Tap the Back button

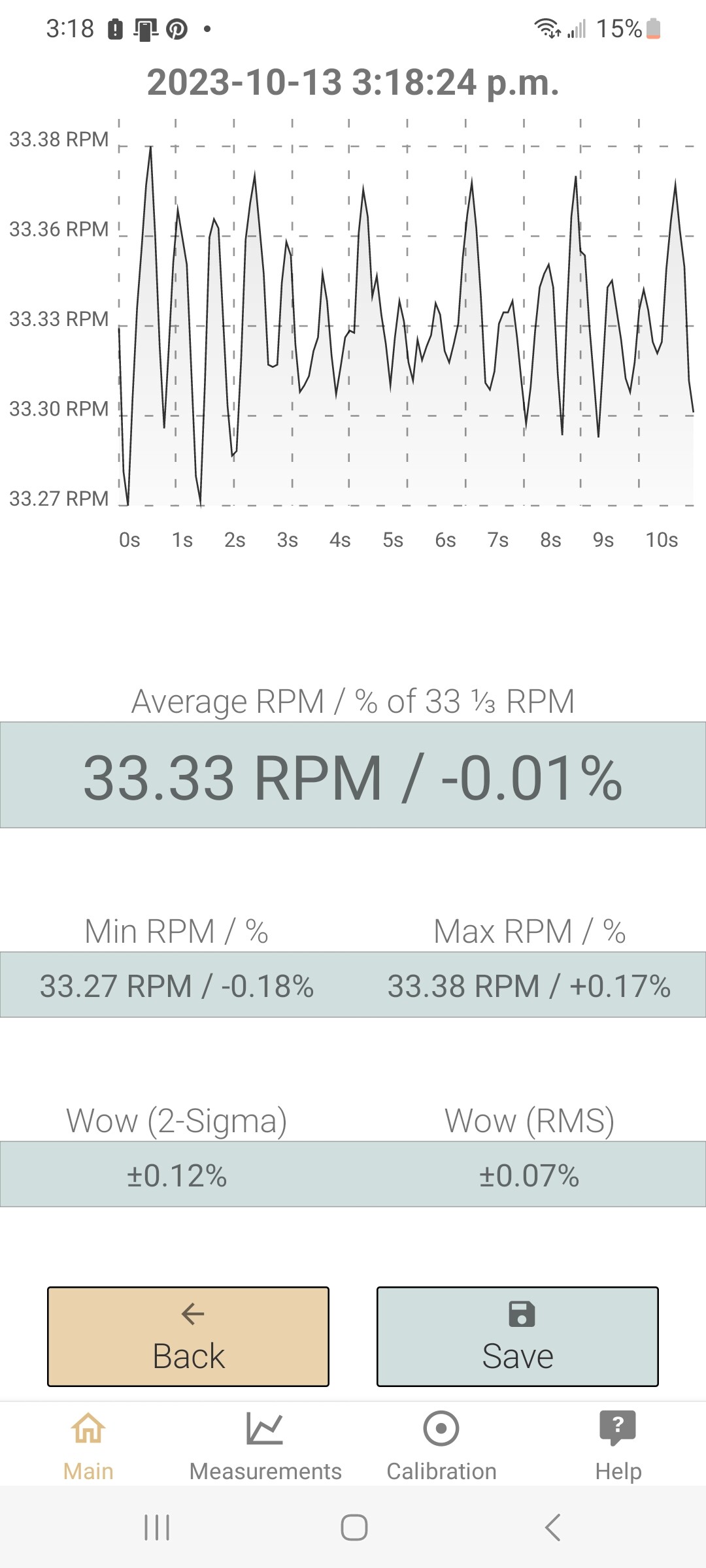click(x=188, y=1336)
